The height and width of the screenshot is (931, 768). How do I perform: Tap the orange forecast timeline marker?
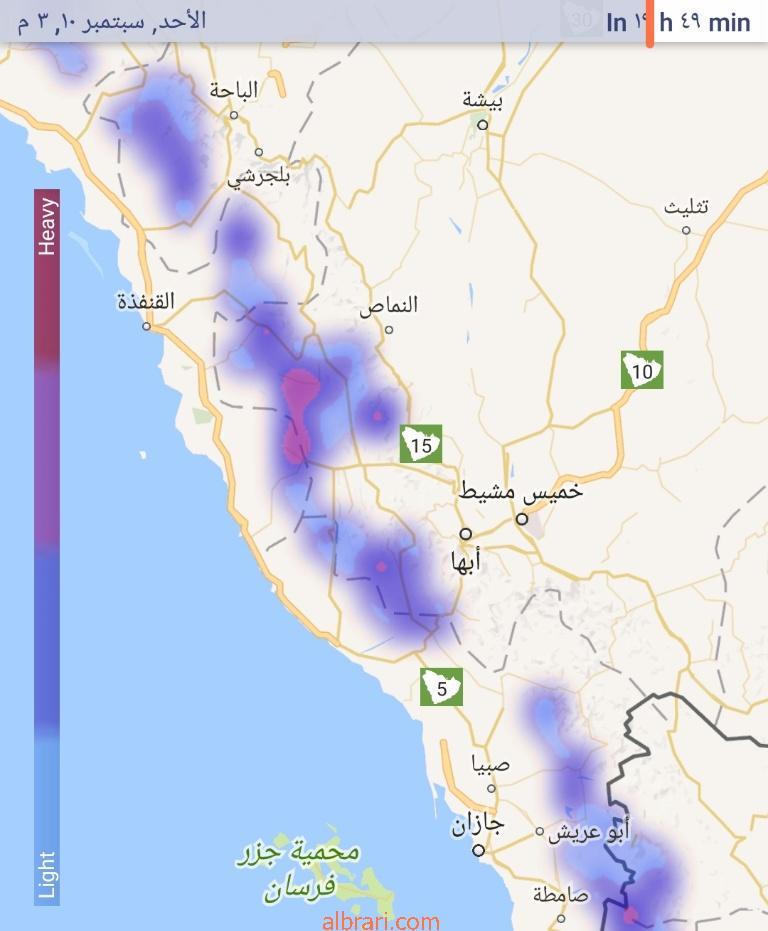[649, 23]
